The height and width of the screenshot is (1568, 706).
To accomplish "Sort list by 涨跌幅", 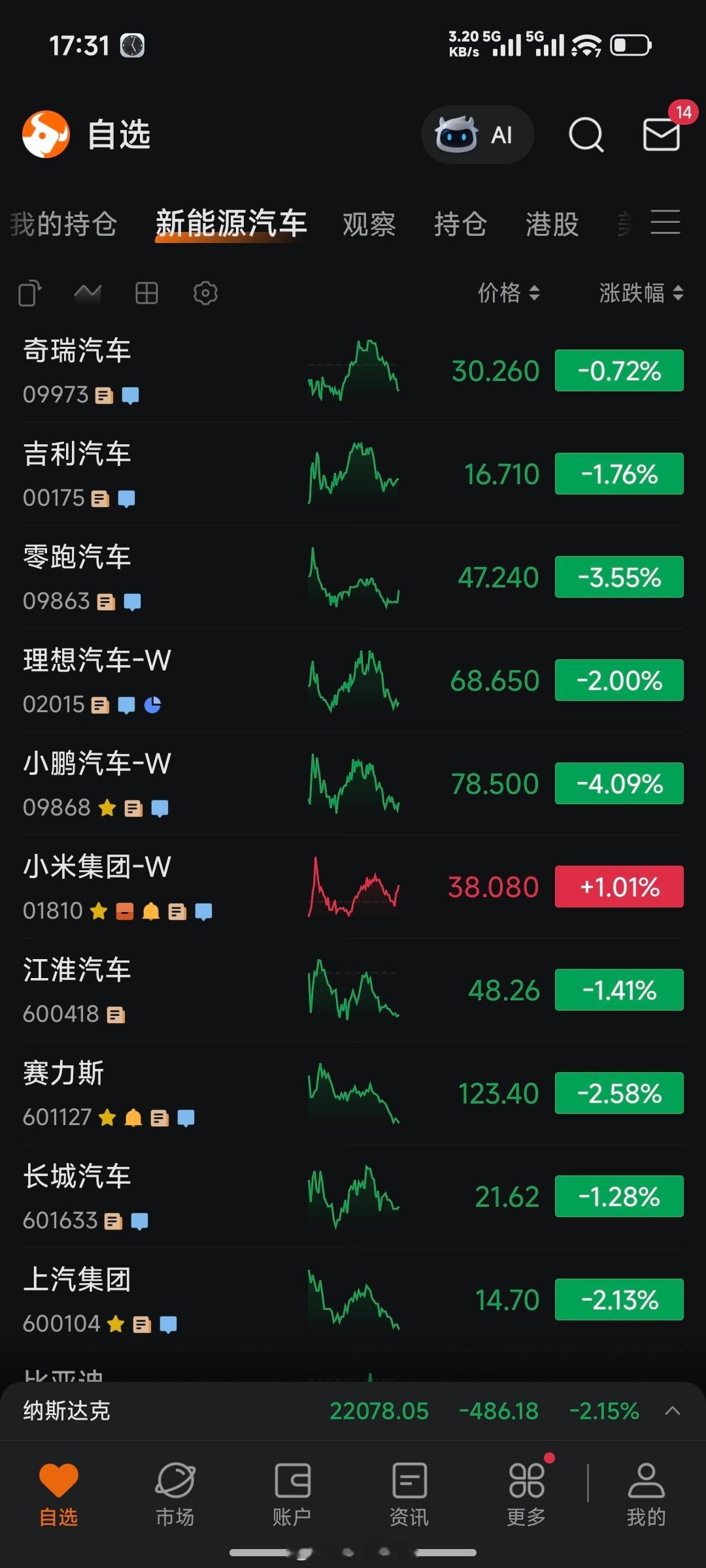I will click(x=641, y=293).
